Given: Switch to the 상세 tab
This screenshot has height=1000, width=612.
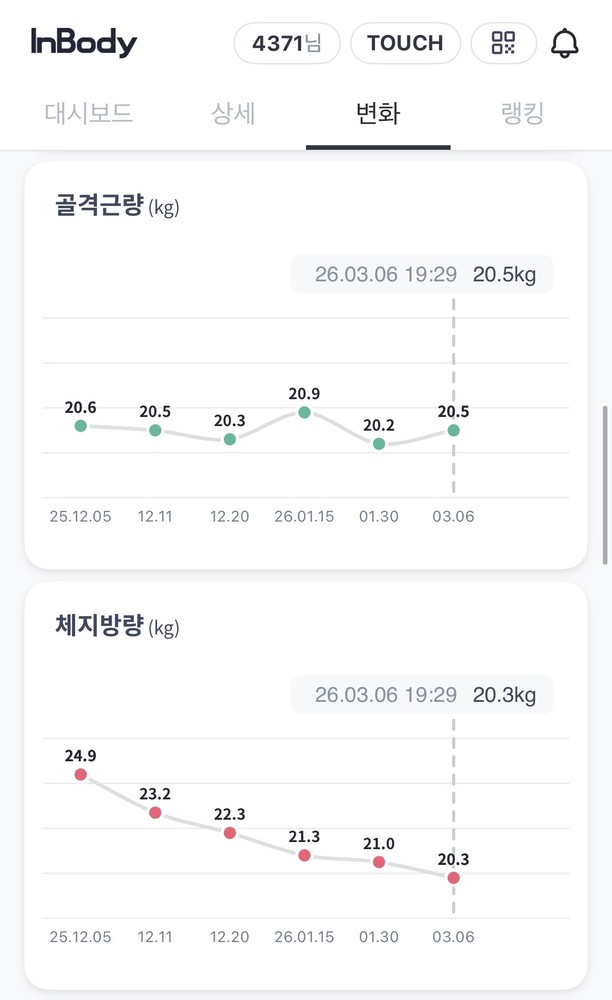Looking at the screenshot, I should (234, 113).
